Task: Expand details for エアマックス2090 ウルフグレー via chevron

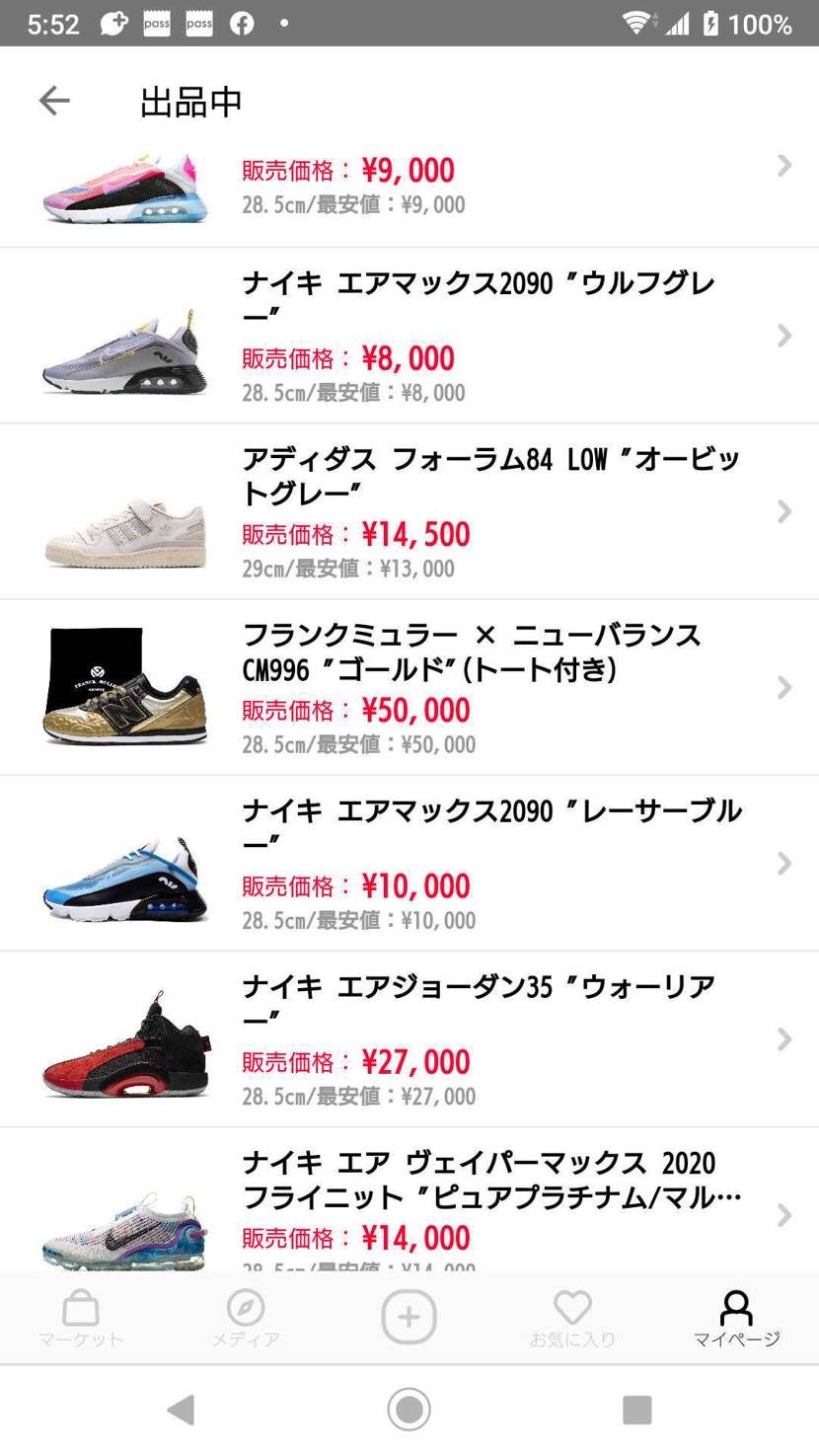Action: pos(783,336)
